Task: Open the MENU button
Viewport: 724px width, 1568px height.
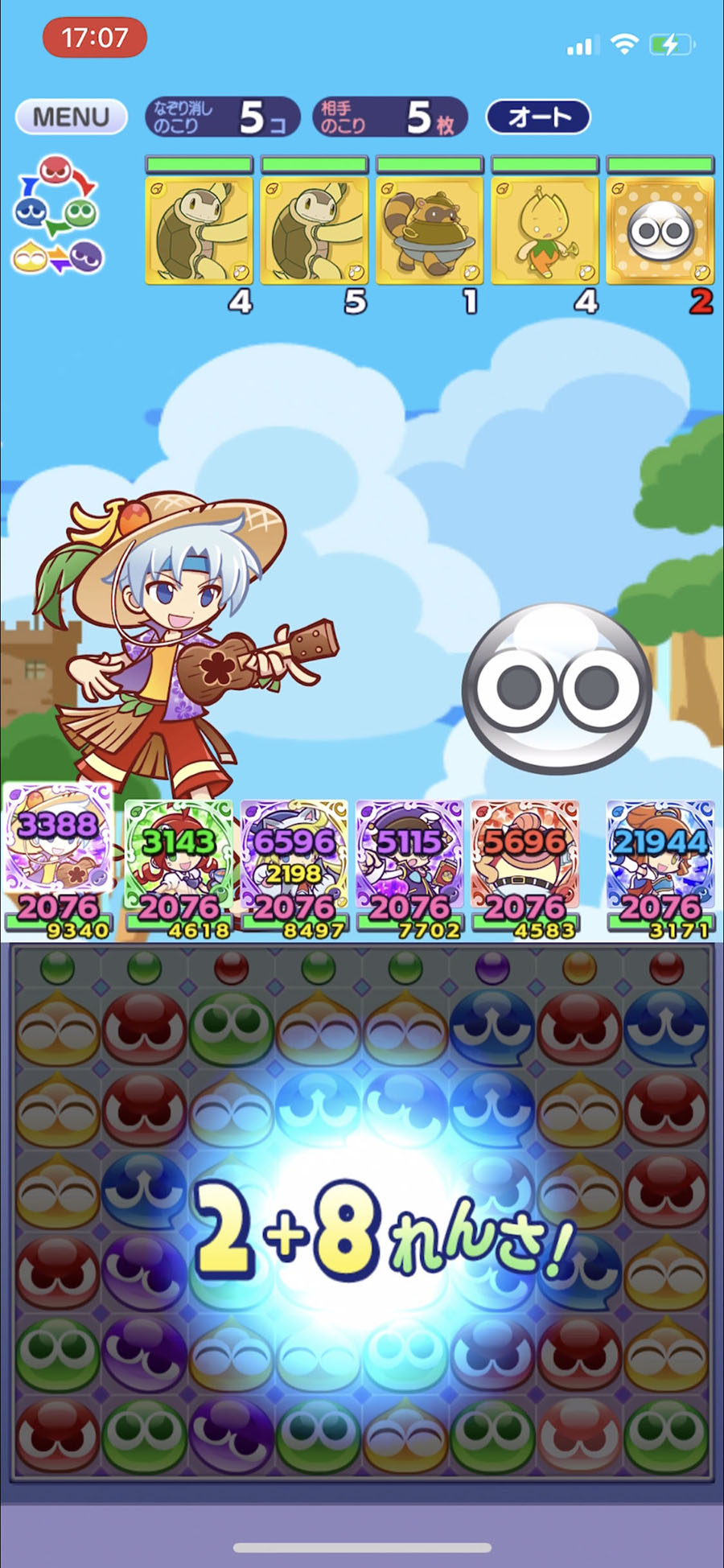Action: point(71,117)
